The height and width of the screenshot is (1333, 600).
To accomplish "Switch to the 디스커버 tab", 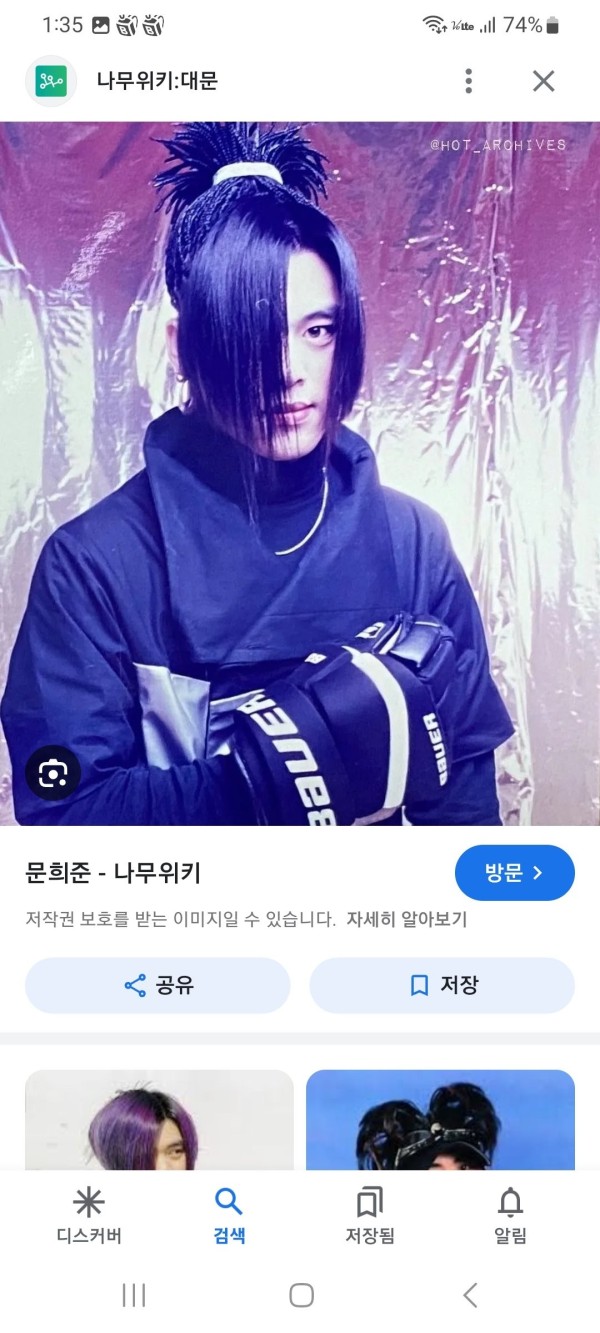I will coord(89,1215).
